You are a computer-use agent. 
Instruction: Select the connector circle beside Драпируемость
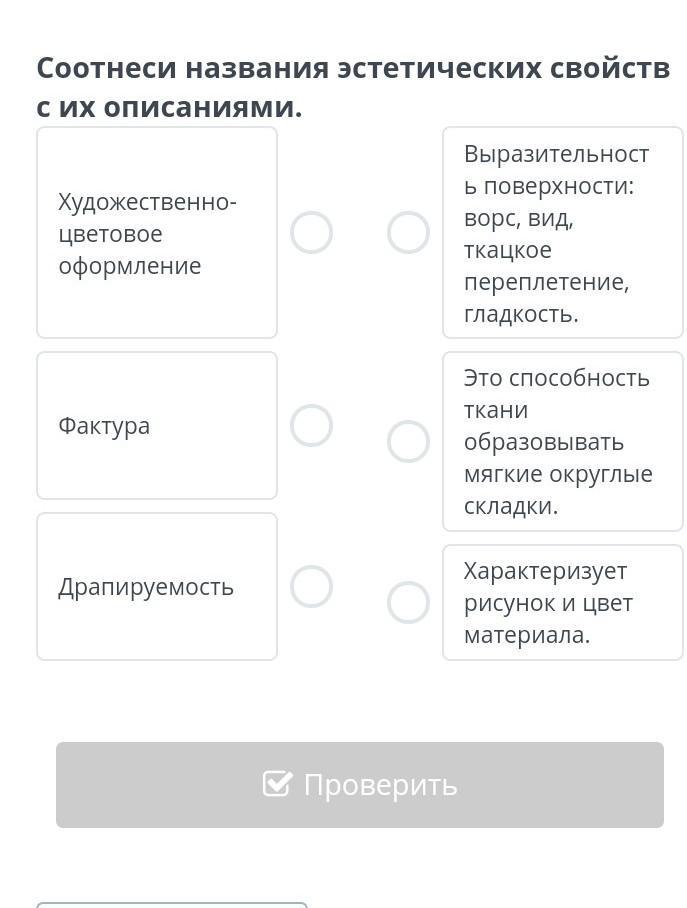click(311, 586)
